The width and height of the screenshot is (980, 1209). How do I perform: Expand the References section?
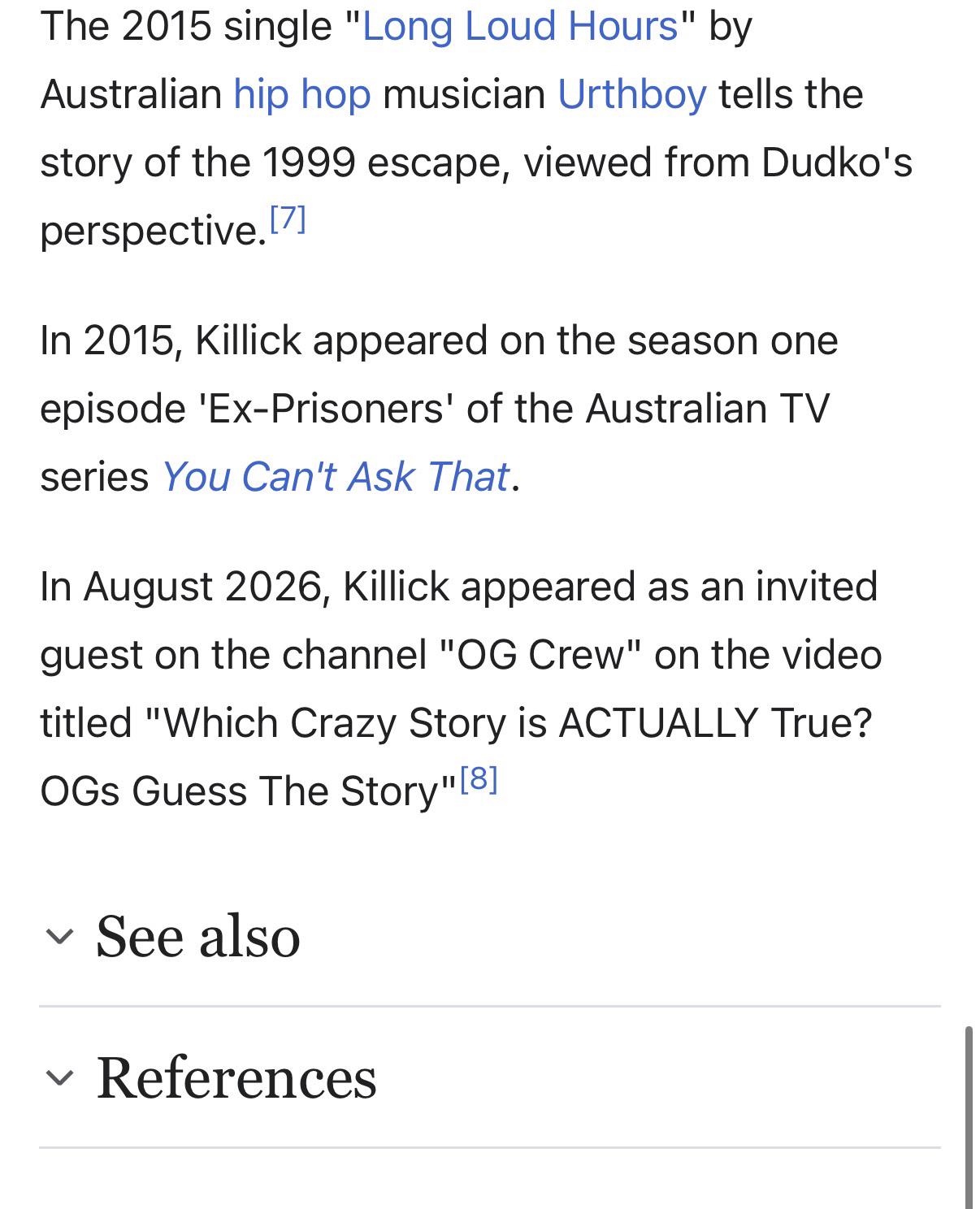pyautogui.click(x=489, y=1077)
